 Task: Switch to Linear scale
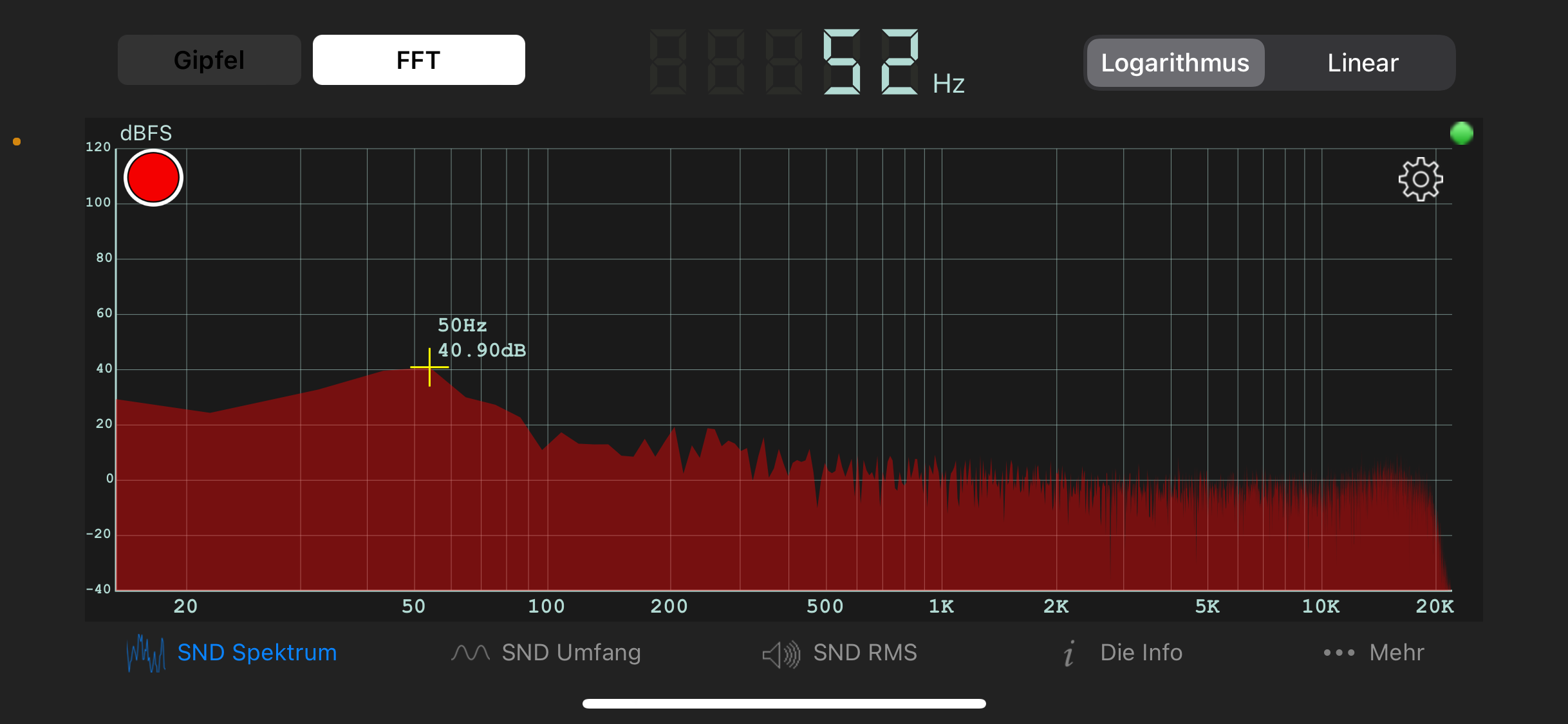pyautogui.click(x=1362, y=63)
